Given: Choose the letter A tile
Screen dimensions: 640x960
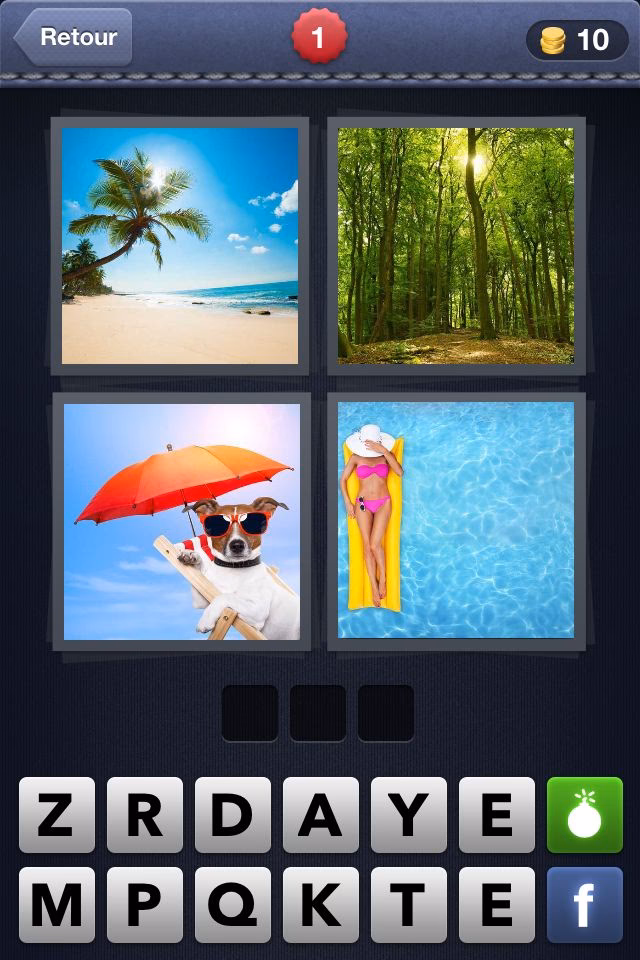Looking at the screenshot, I should (x=321, y=815).
